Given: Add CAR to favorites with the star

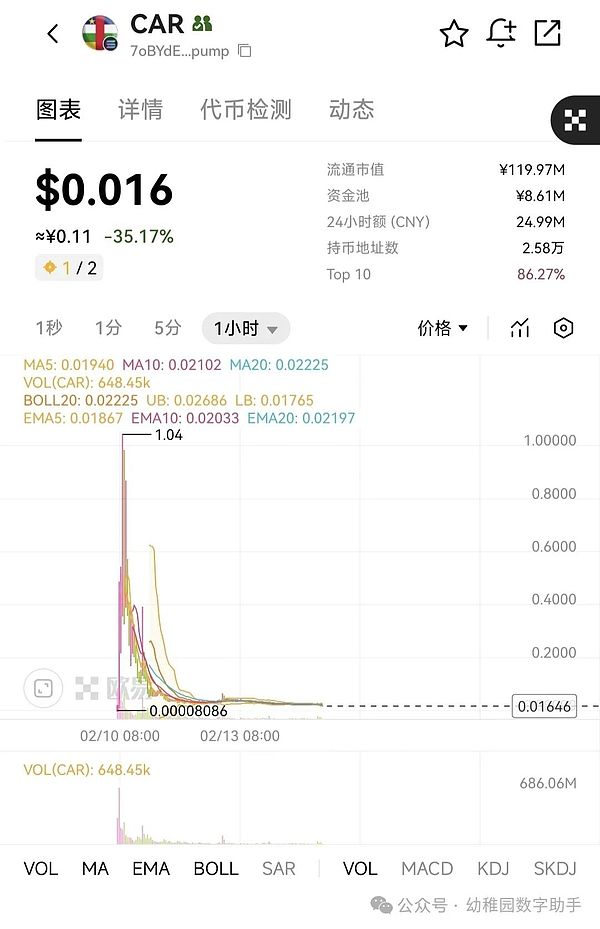Looking at the screenshot, I should pyautogui.click(x=454, y=33).
